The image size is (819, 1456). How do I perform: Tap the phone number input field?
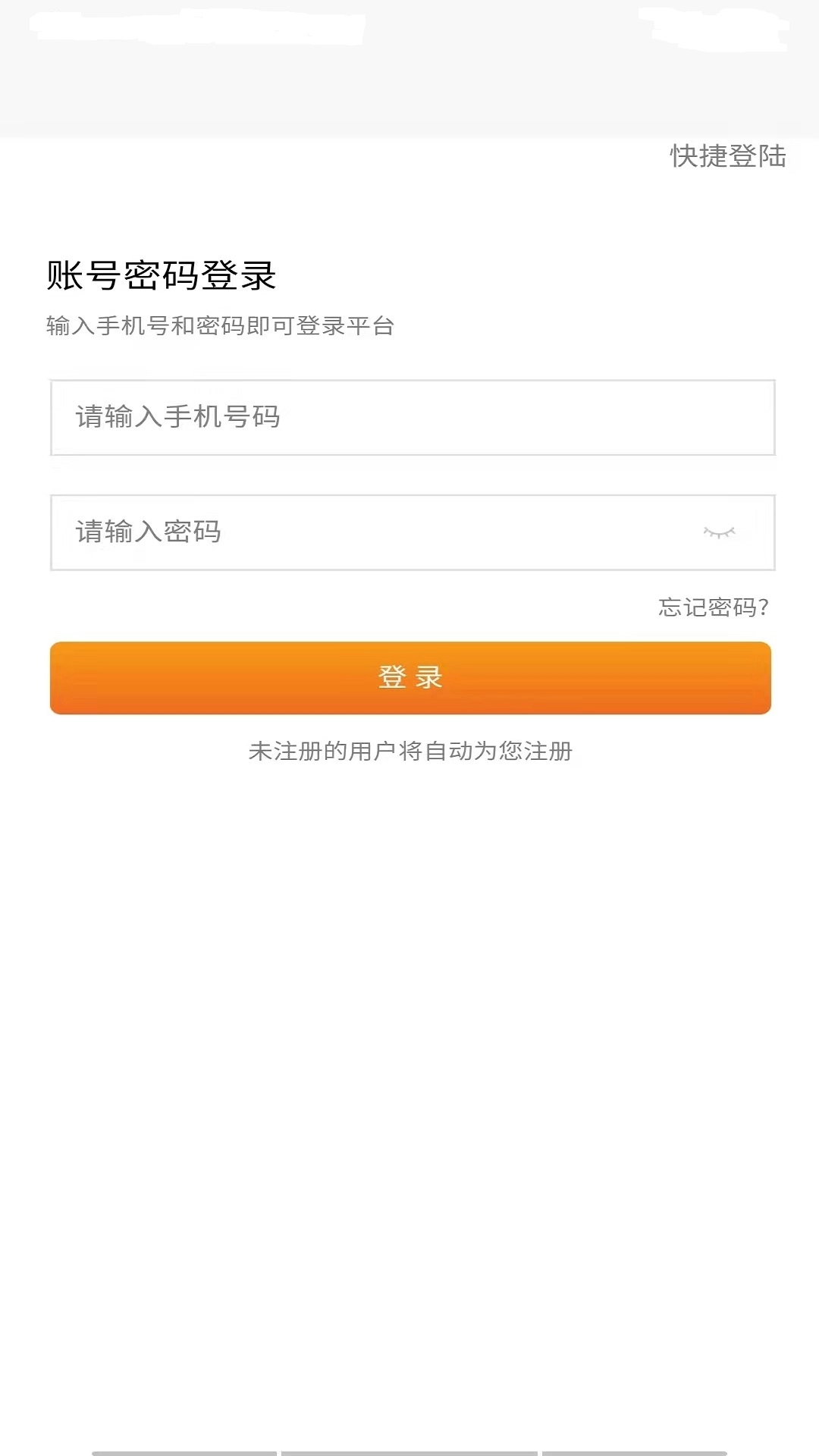coord(409,416)
